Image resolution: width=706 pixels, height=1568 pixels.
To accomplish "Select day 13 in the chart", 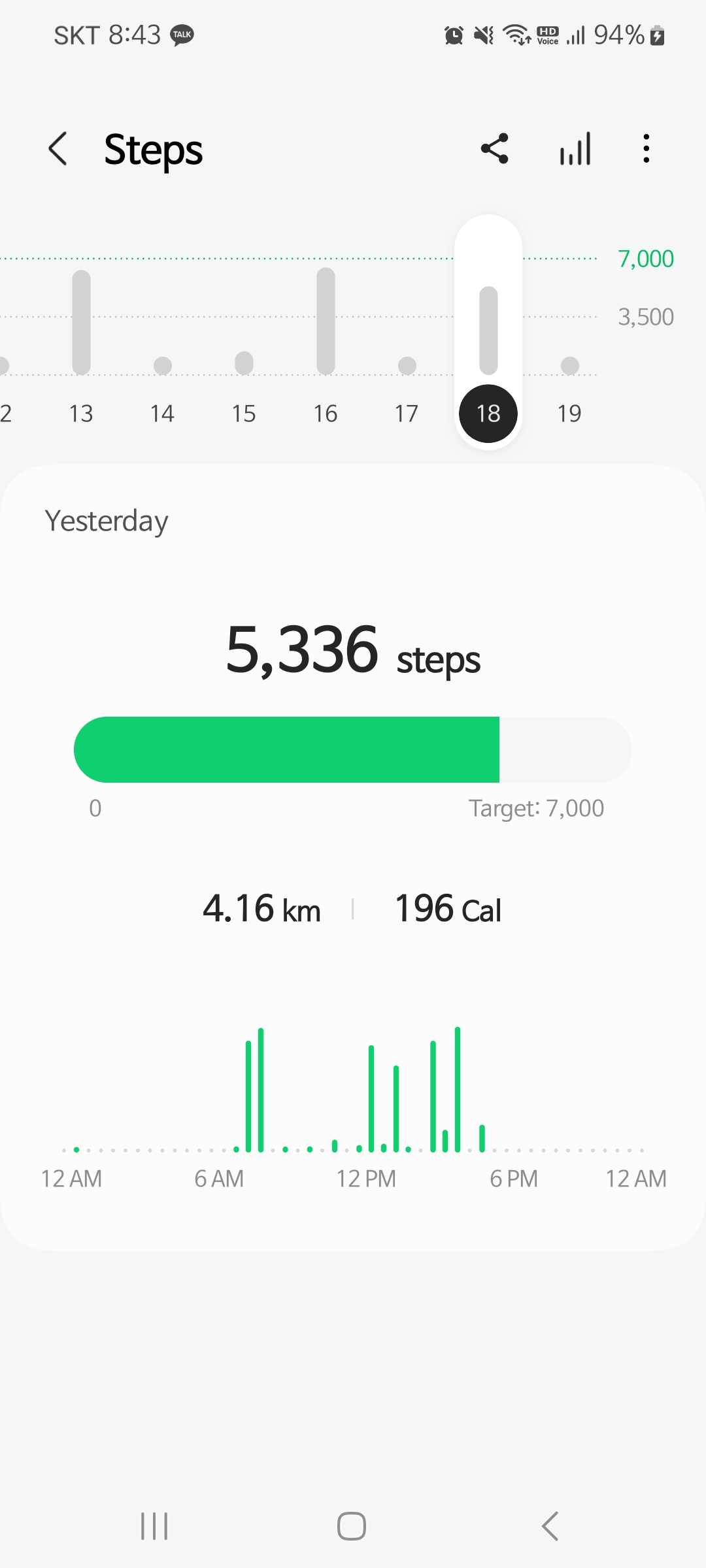I will coord(81,413).
